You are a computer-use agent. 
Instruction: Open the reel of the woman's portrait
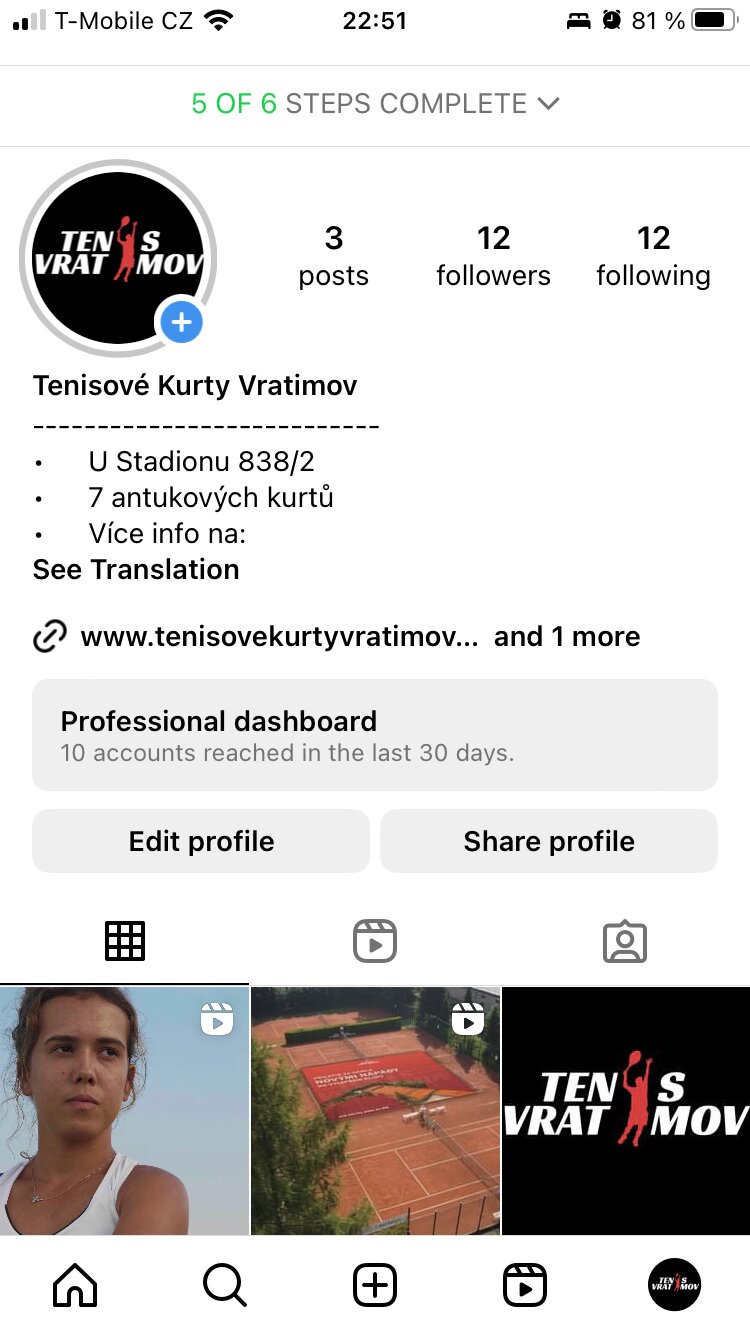click(124, 1111)
